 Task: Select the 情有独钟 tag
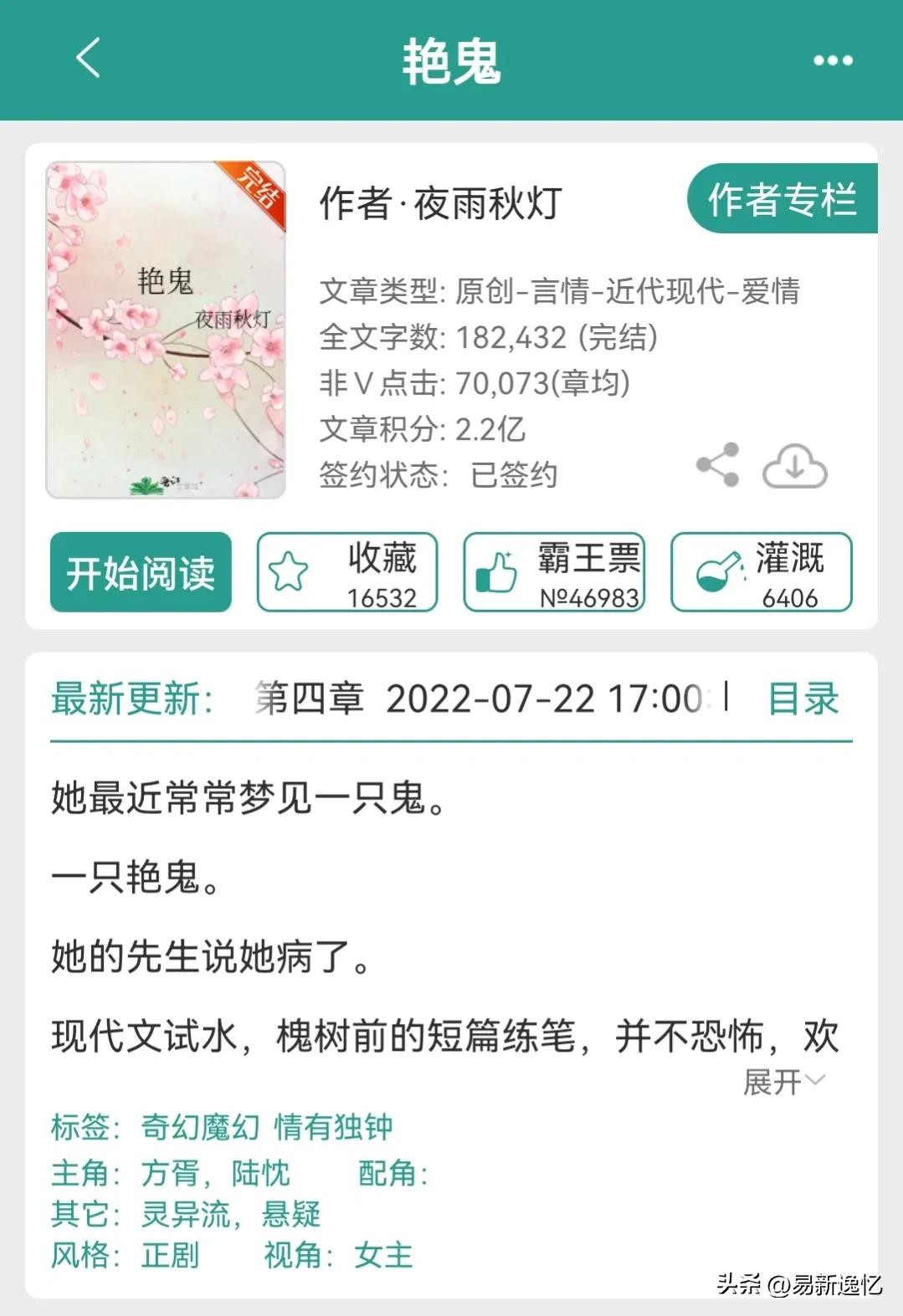pos(333,1127)
